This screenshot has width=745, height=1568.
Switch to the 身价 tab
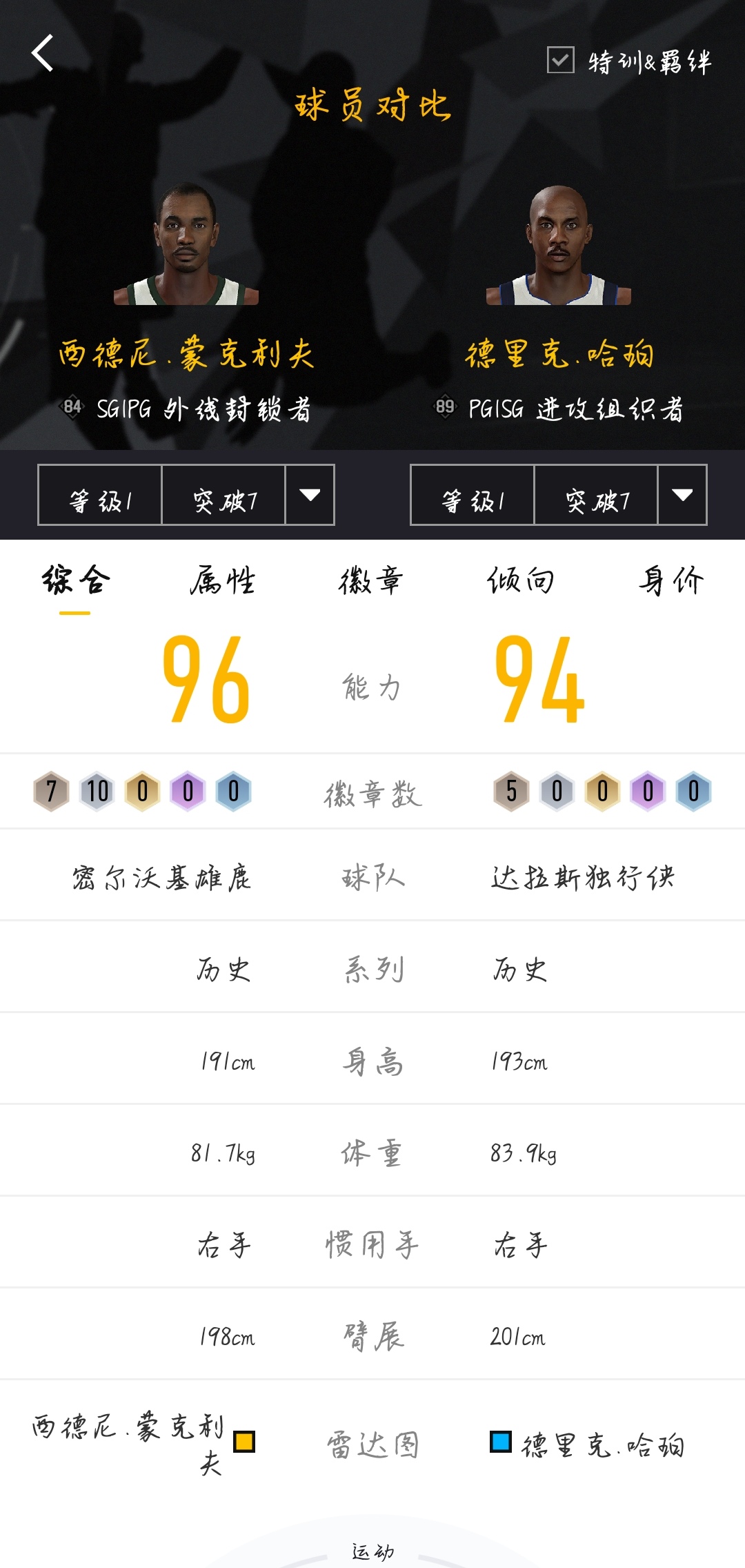(670, 580)
